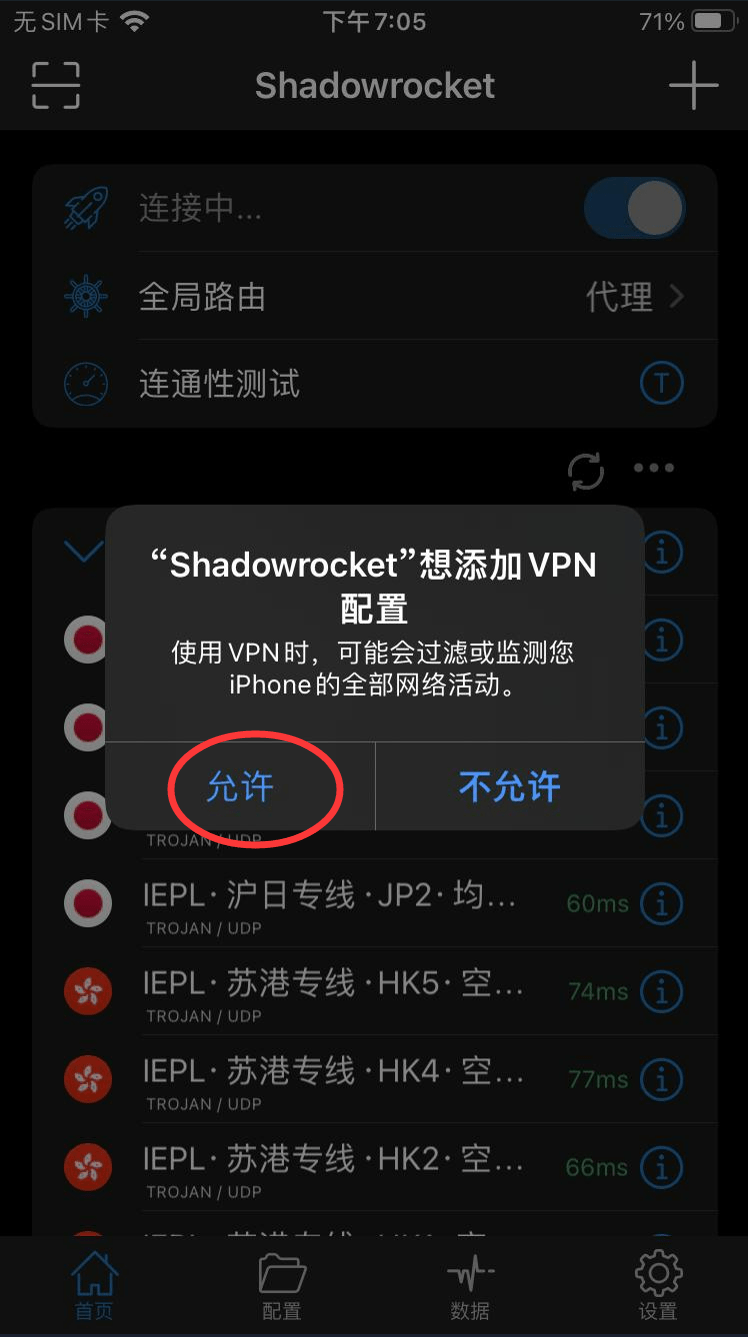Select the IEPL 苏港专线 HK5 server
This screenshot has height=1337, width=748.
pos(330,992)
